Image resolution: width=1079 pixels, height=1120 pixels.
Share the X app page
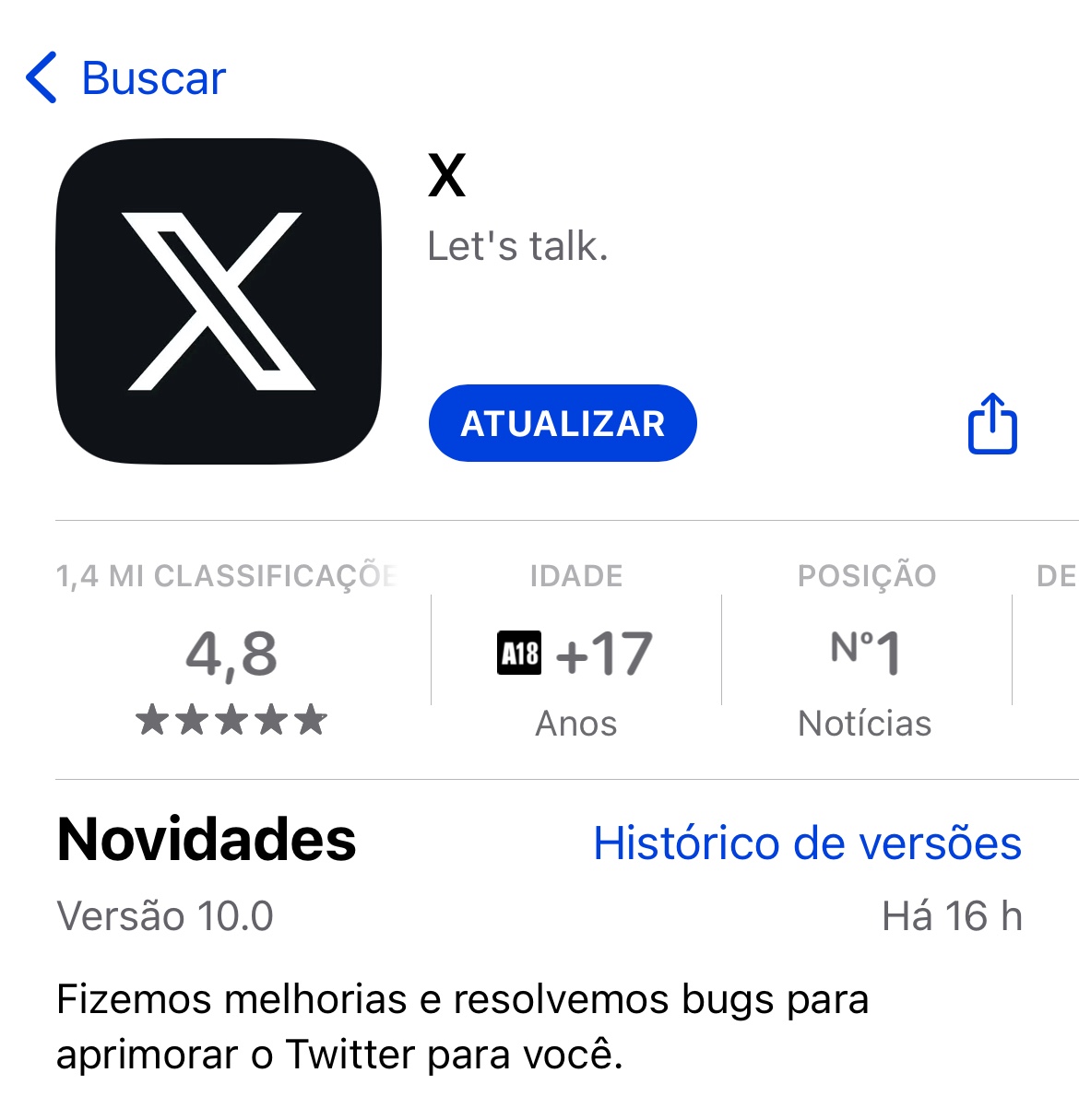(992, 424)
